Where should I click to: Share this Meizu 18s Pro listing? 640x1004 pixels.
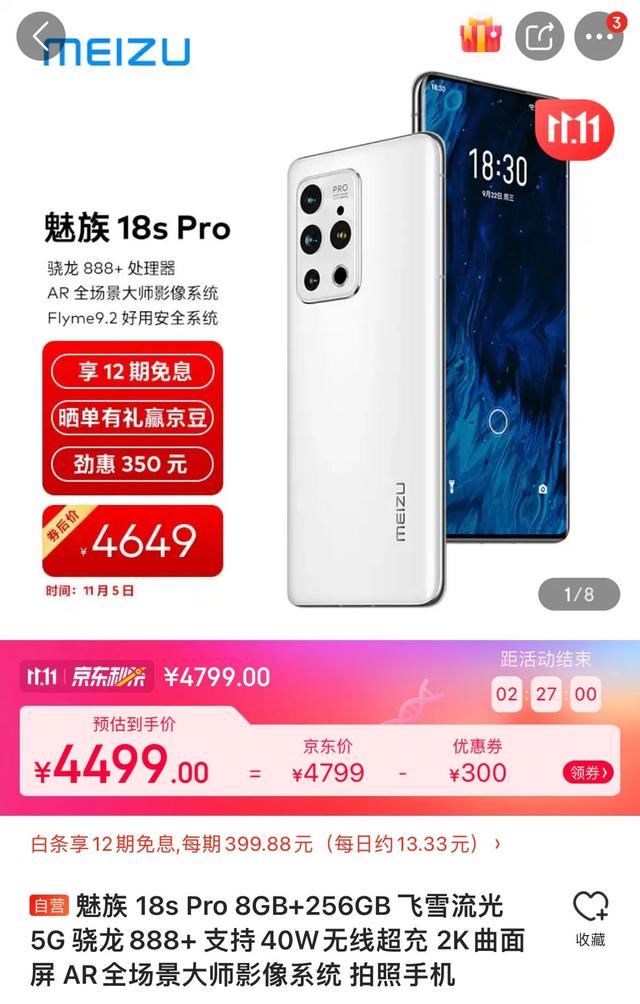click(x=540, y=37)
